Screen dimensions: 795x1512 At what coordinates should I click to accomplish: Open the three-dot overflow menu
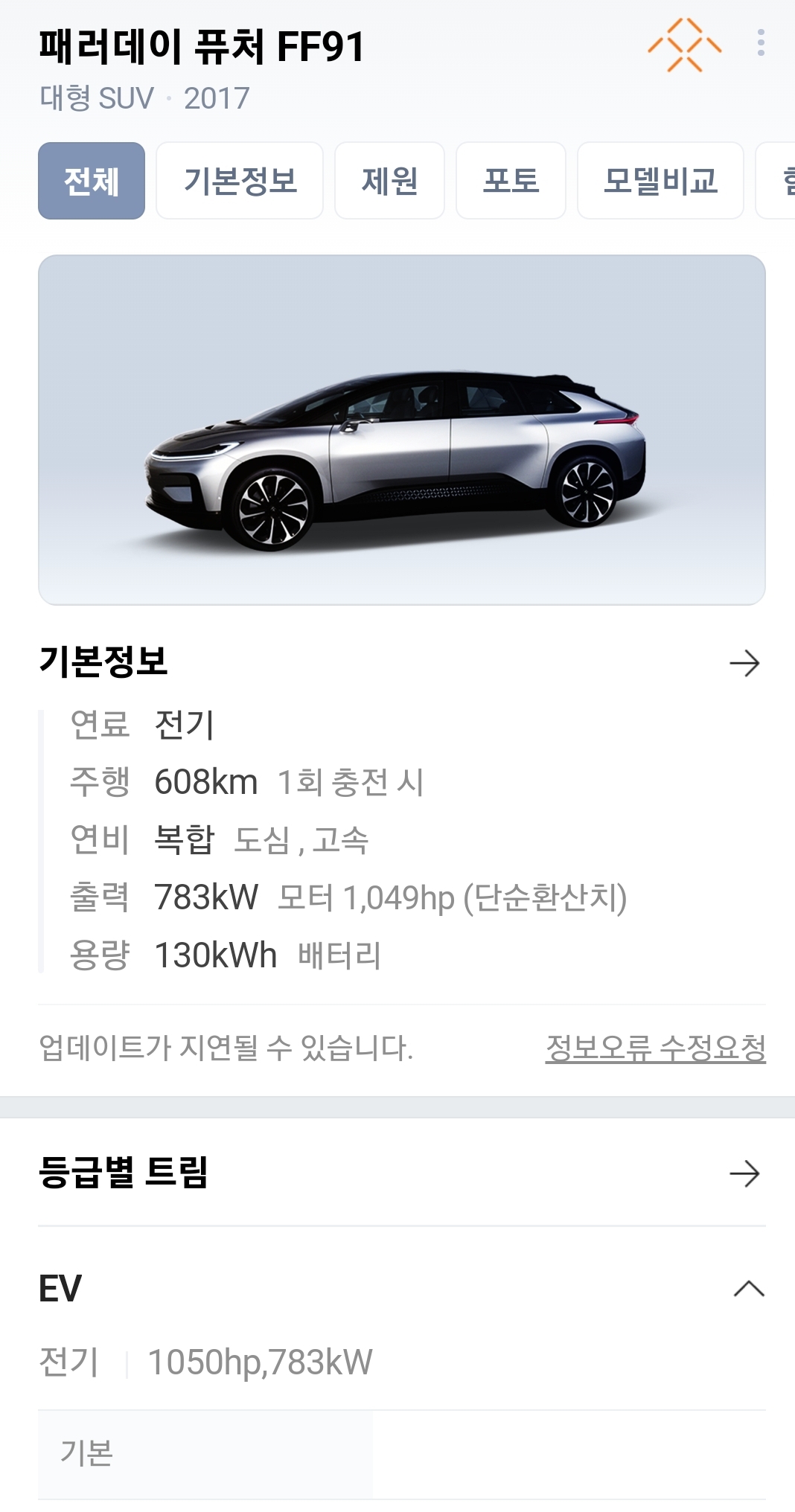(x=760, y=43)
